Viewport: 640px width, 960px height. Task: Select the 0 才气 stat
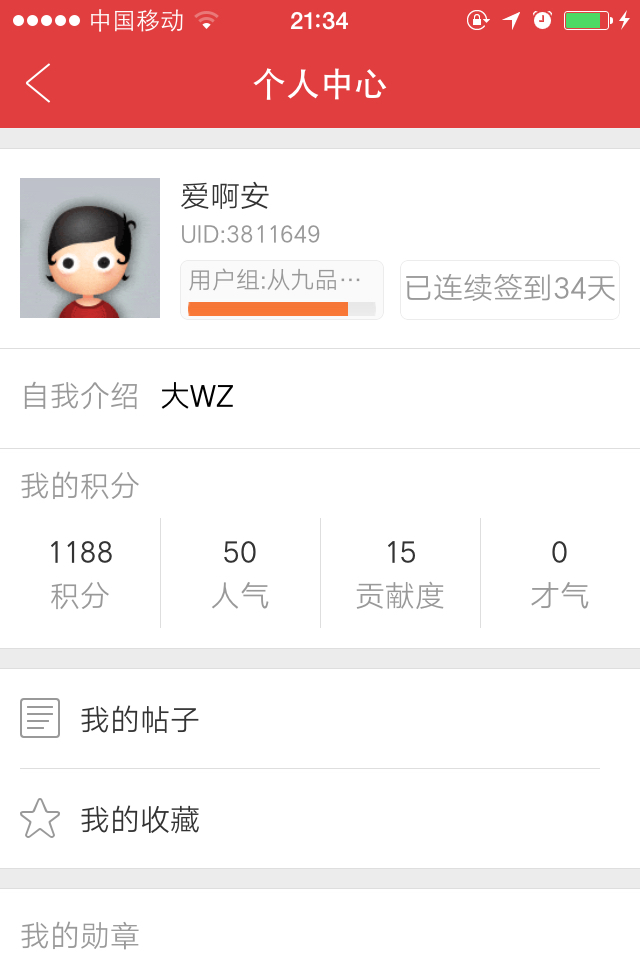560,573
